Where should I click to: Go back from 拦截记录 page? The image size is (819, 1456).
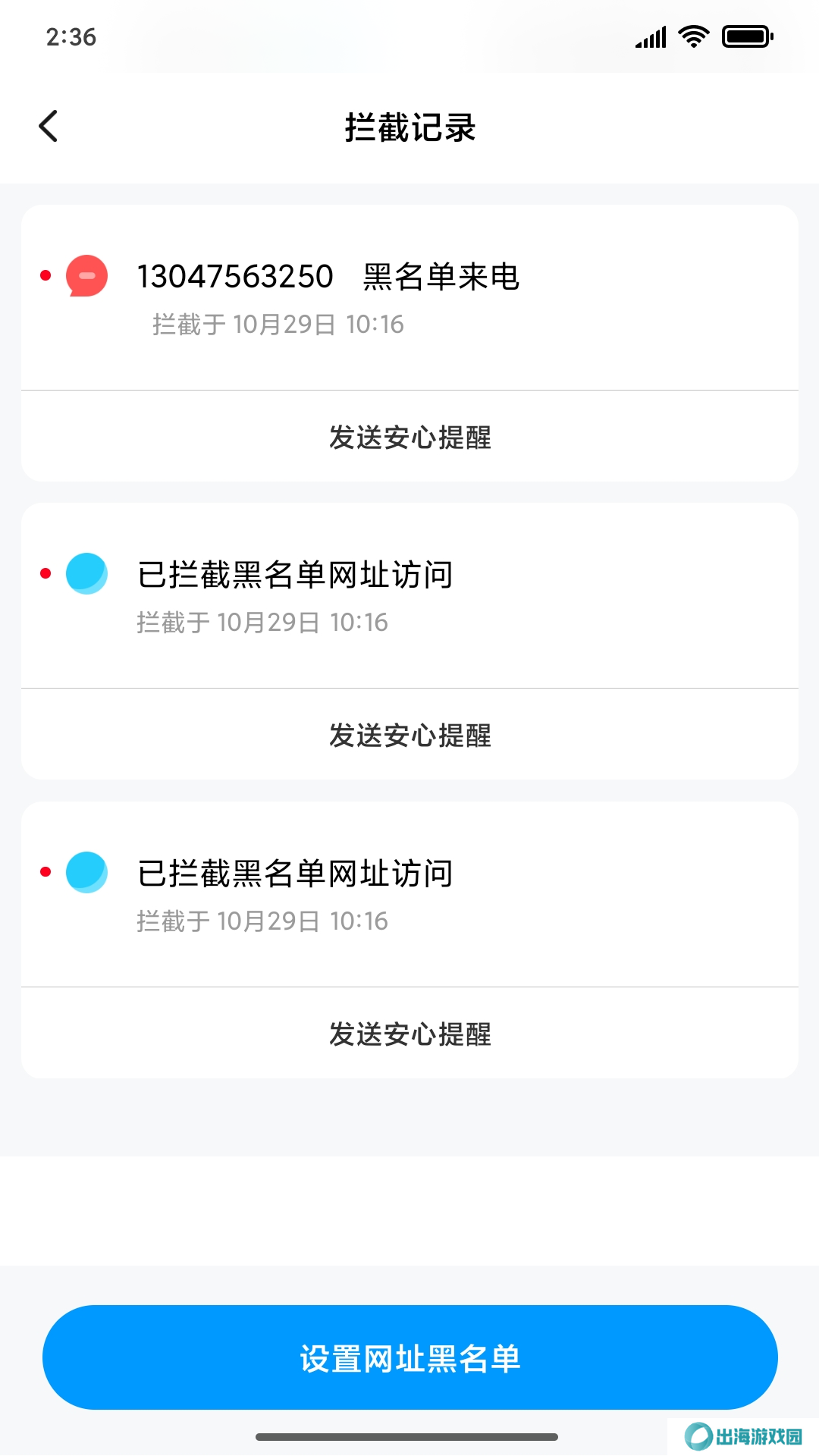[x=49, y=127]
